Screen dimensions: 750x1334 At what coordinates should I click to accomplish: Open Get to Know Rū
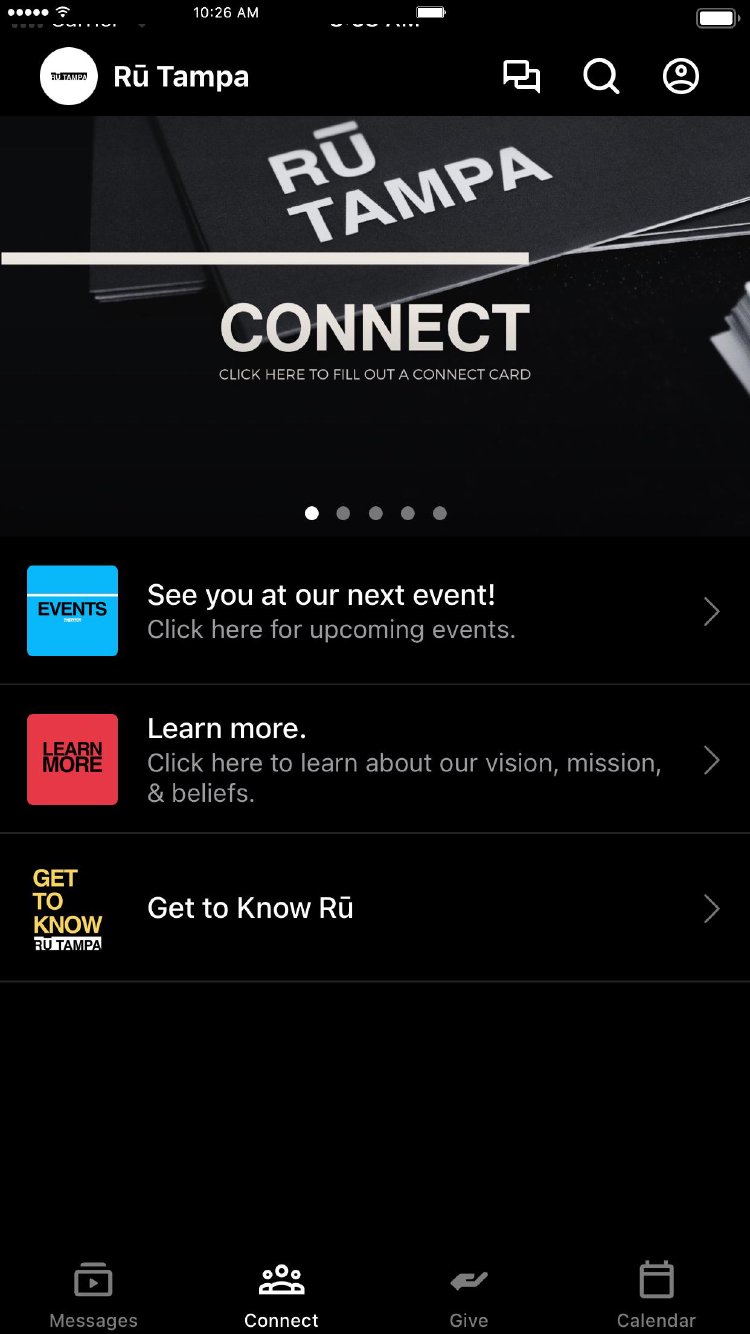[x=375, y=908]
